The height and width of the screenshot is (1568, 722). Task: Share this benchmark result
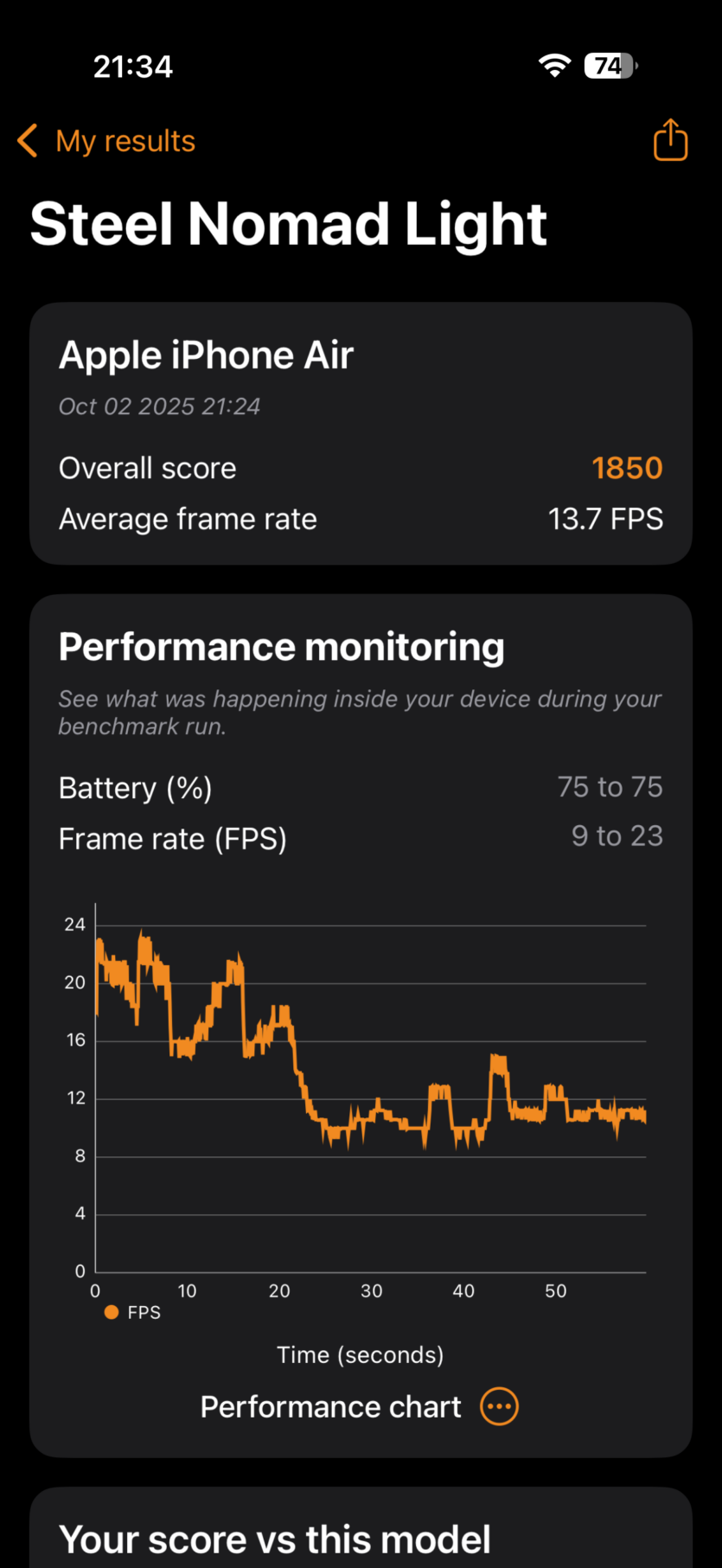click(x=670, y=140)
